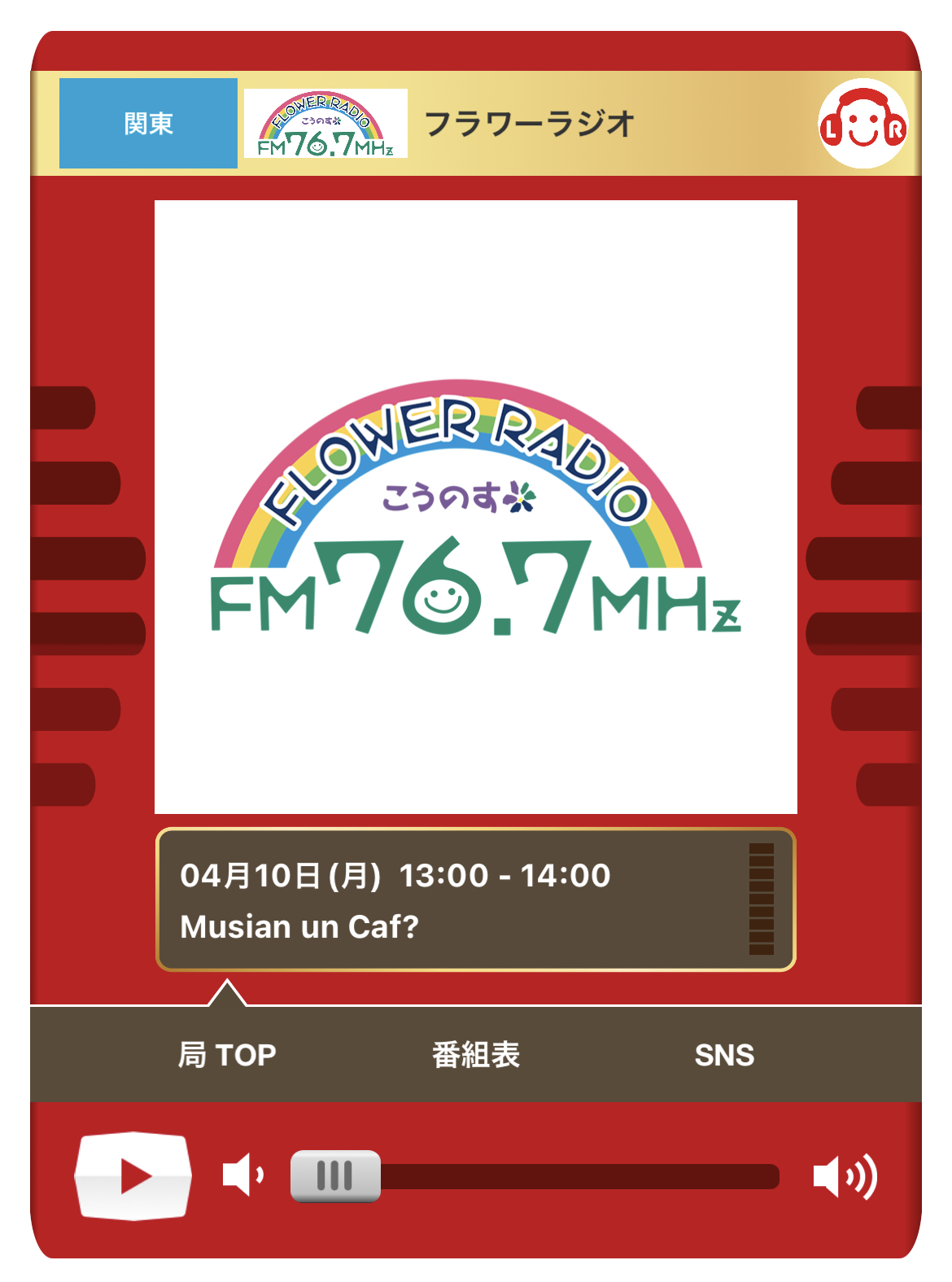The height and width of the screenshot is (1282, 952).
Task: Switch to the SNS tab
Action: (724, 1055)
